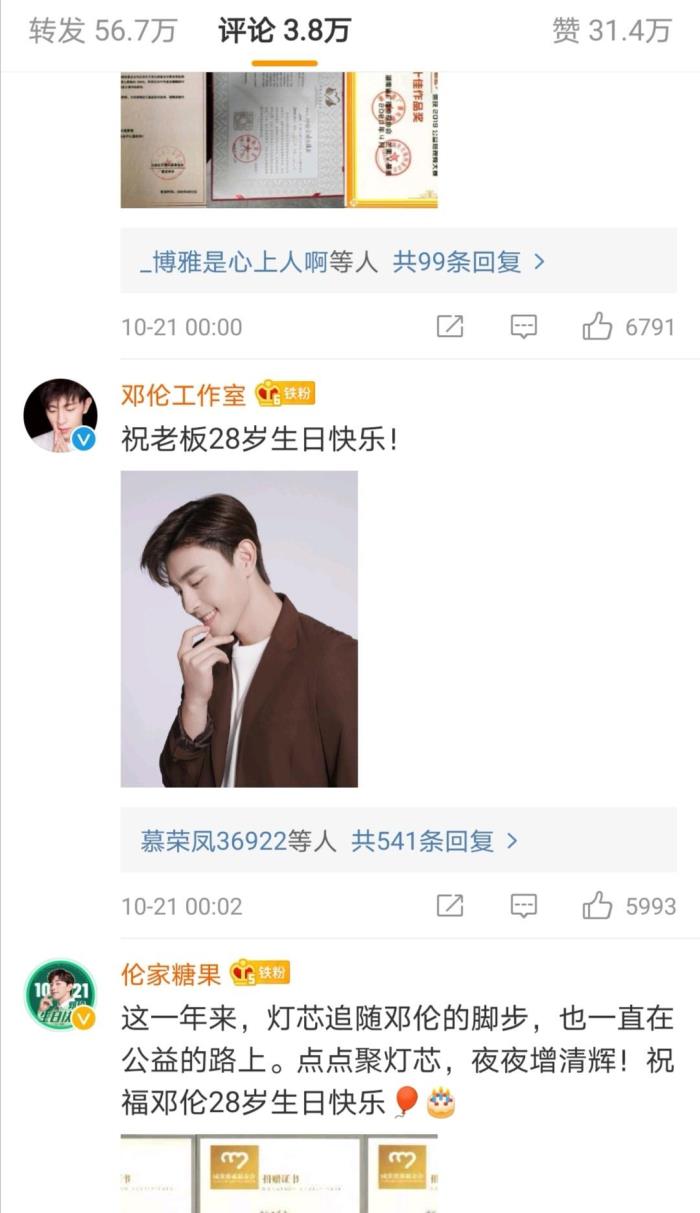
Task: Open 伦家糖果 profile avatar
Action: tap(60, 994)
